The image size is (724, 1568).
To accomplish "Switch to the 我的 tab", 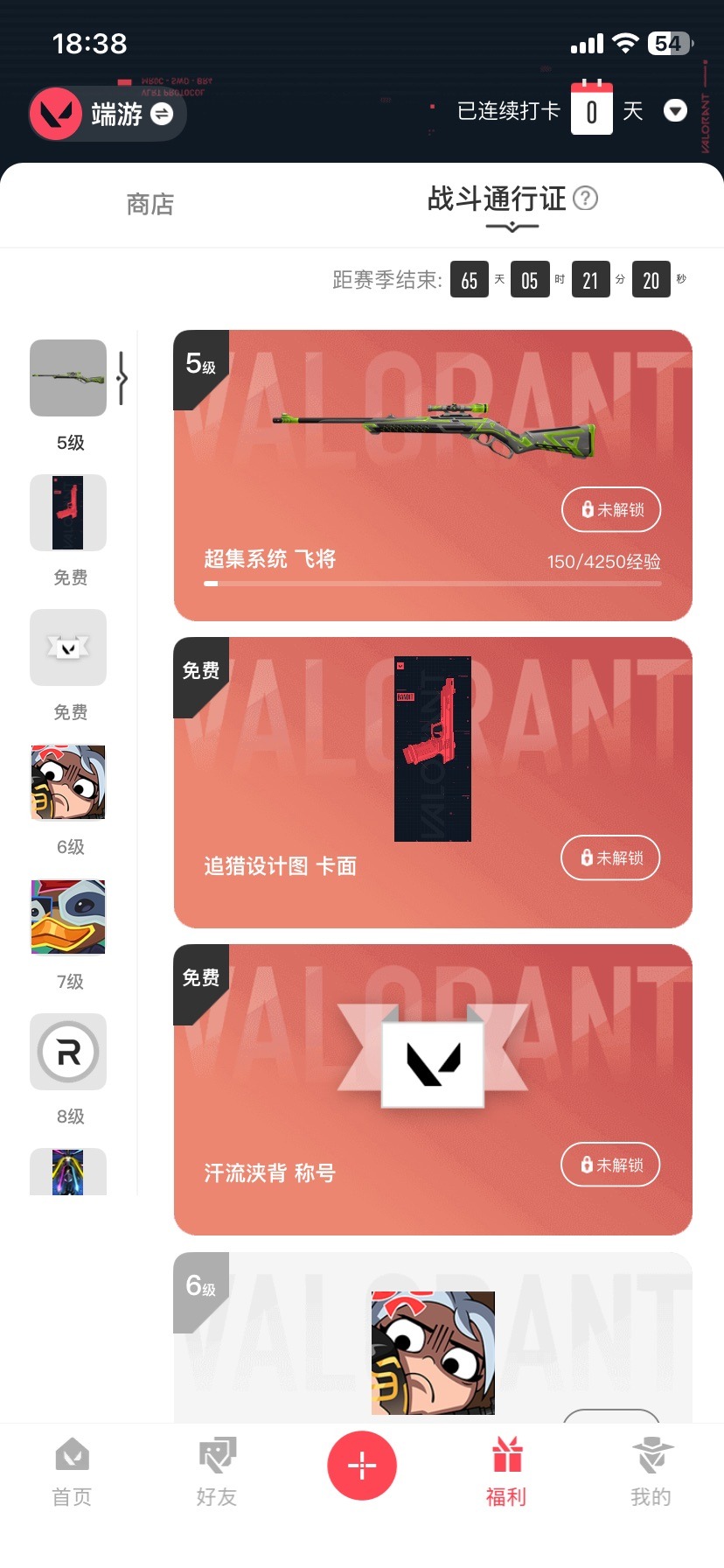I will [x=651, y=1472].
